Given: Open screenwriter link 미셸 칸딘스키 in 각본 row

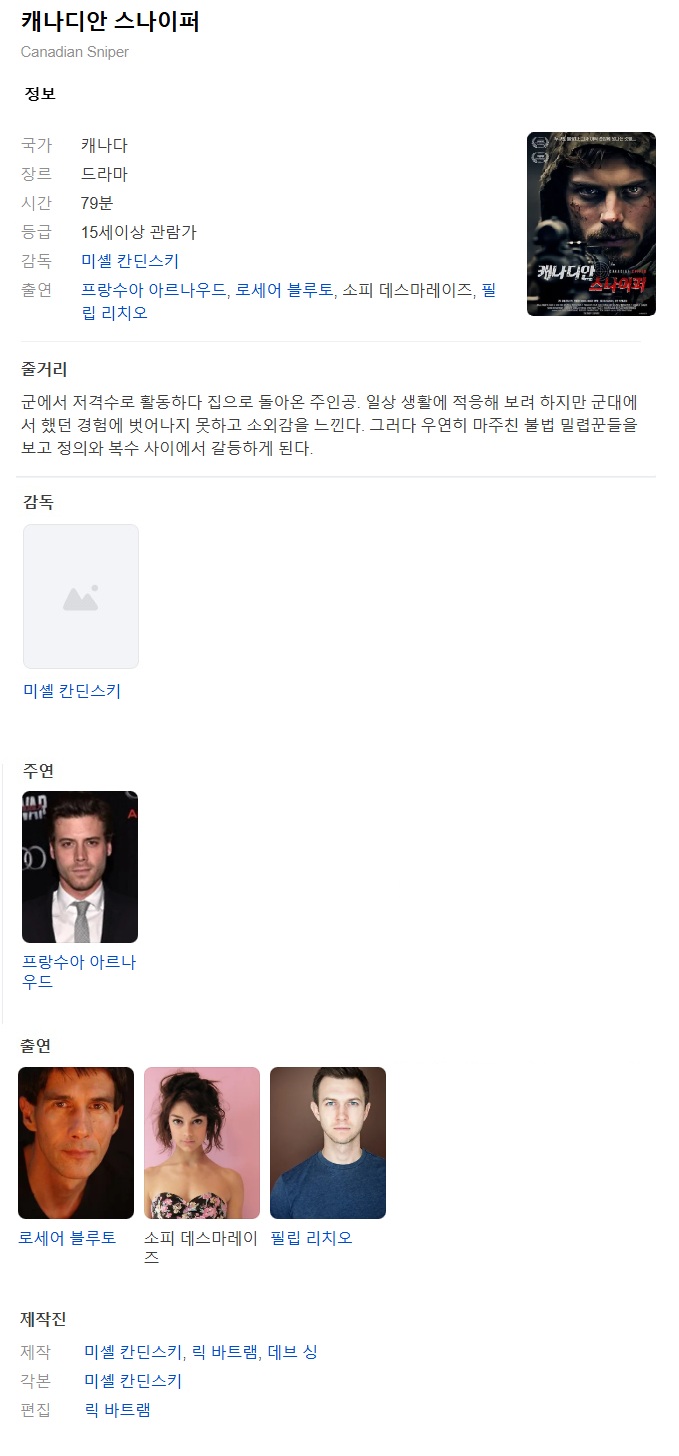Looking at the screenshot, I should pyautogui.click(x=133, y=1381).
